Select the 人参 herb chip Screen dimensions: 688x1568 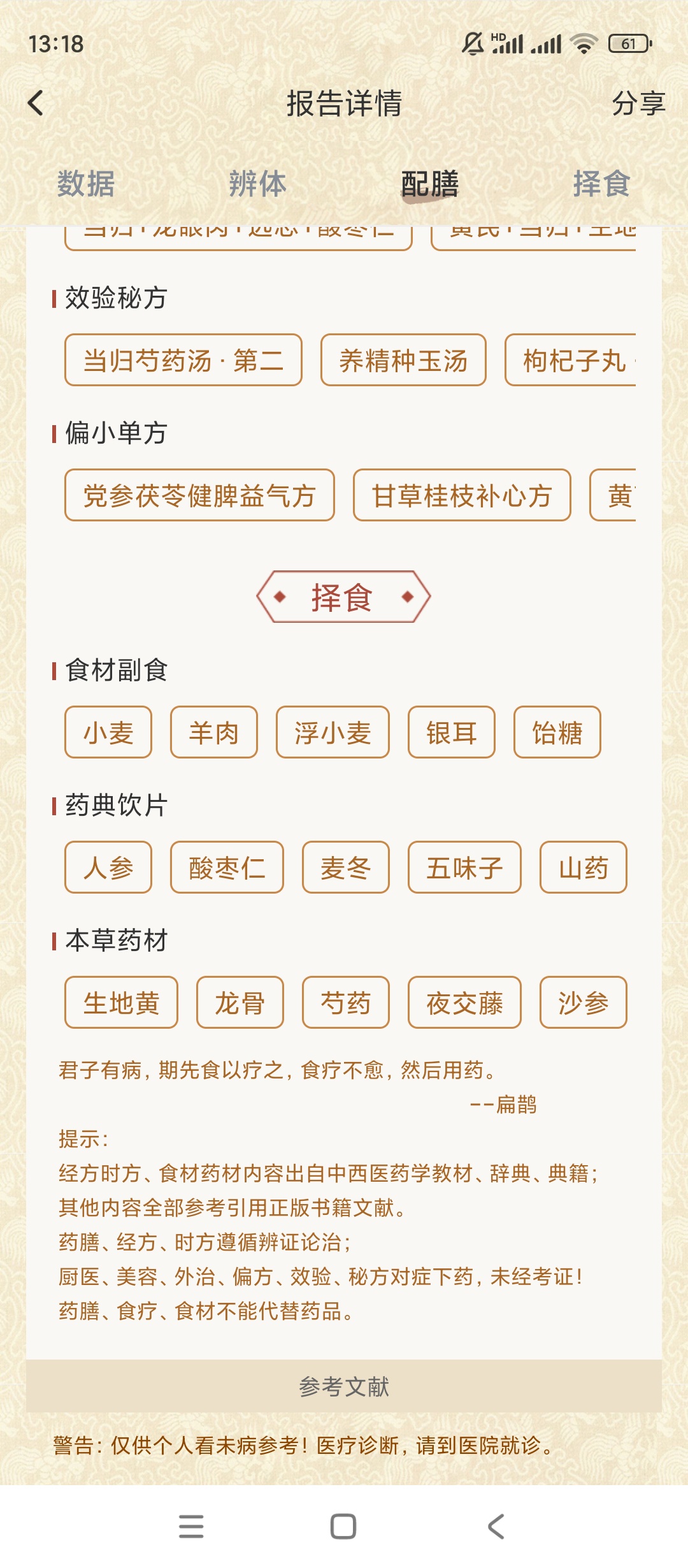108,867
